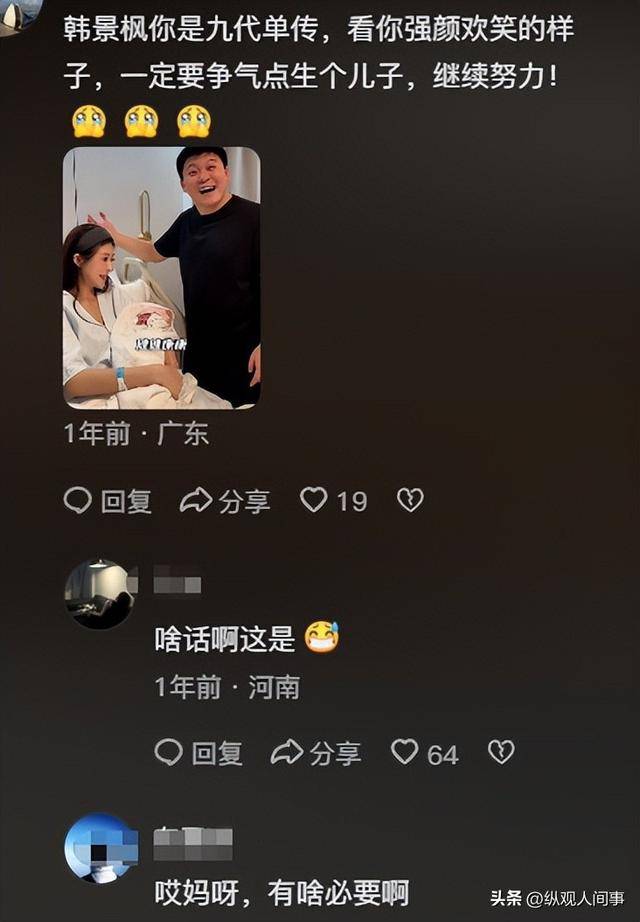Viewport: 640px width, 922px height.
Task: Dislike the comment posted from 广东
Action: pyautogui.click(x=410, y=500)
